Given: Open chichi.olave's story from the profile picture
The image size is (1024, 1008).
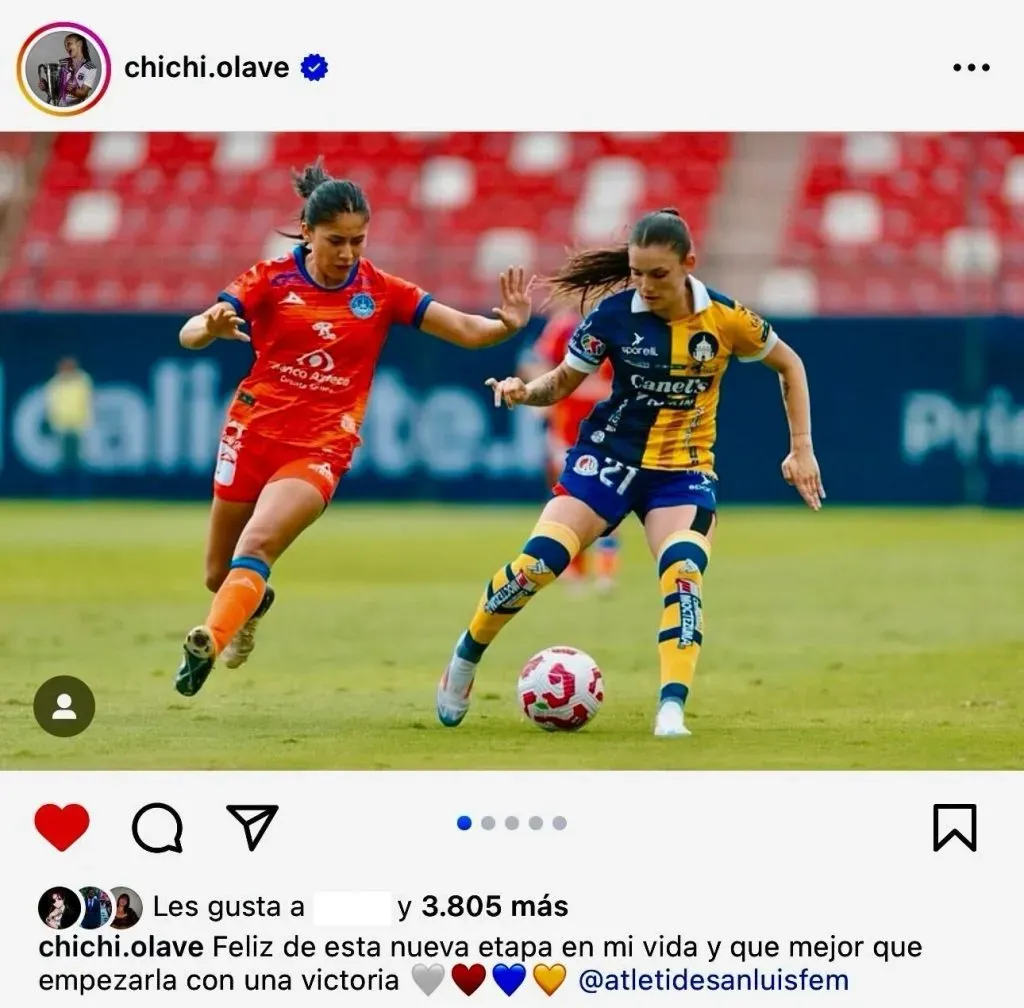Looking at the screenshot, I should tap(63, 68).
